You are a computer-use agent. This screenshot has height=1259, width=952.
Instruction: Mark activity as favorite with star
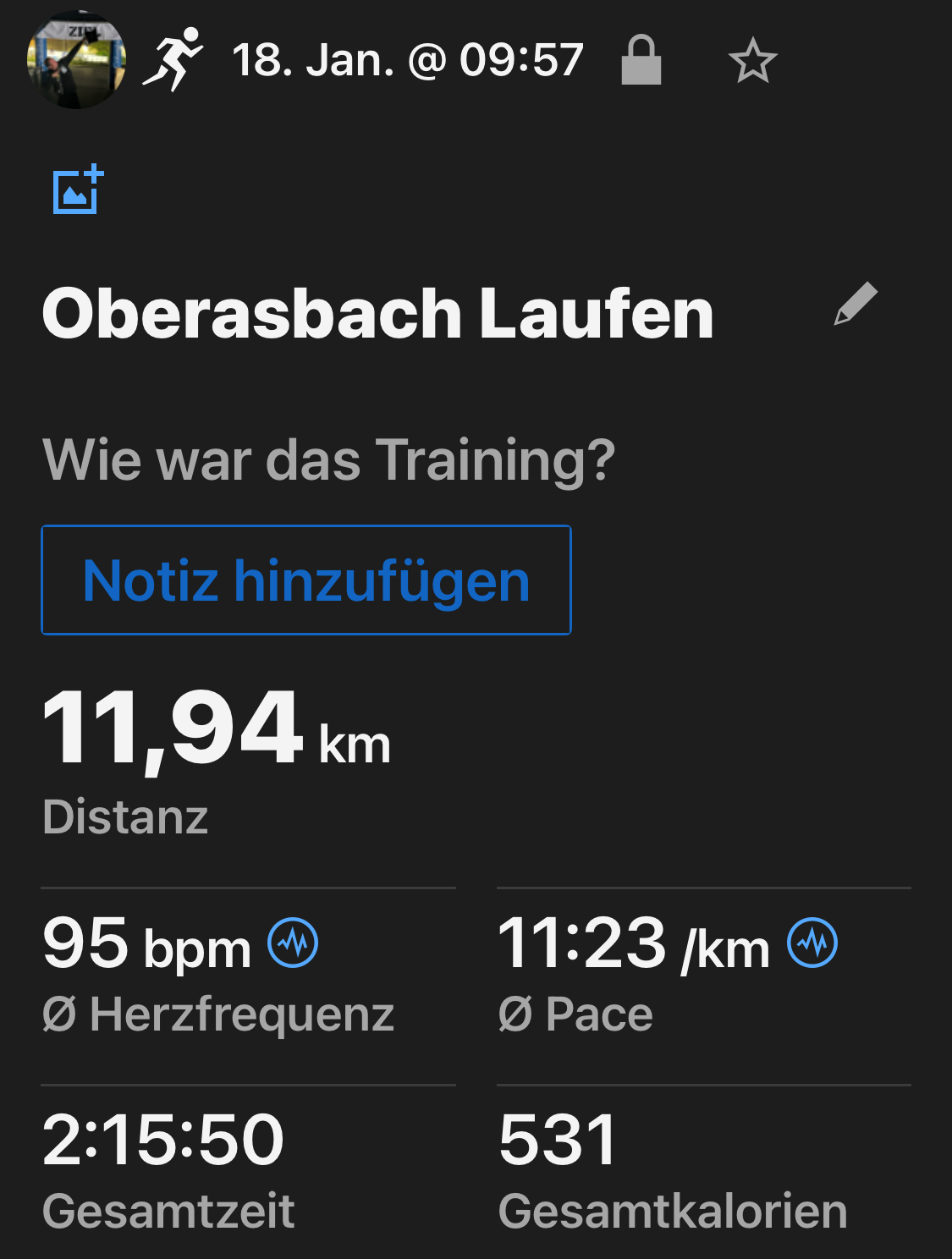(752, 62)
